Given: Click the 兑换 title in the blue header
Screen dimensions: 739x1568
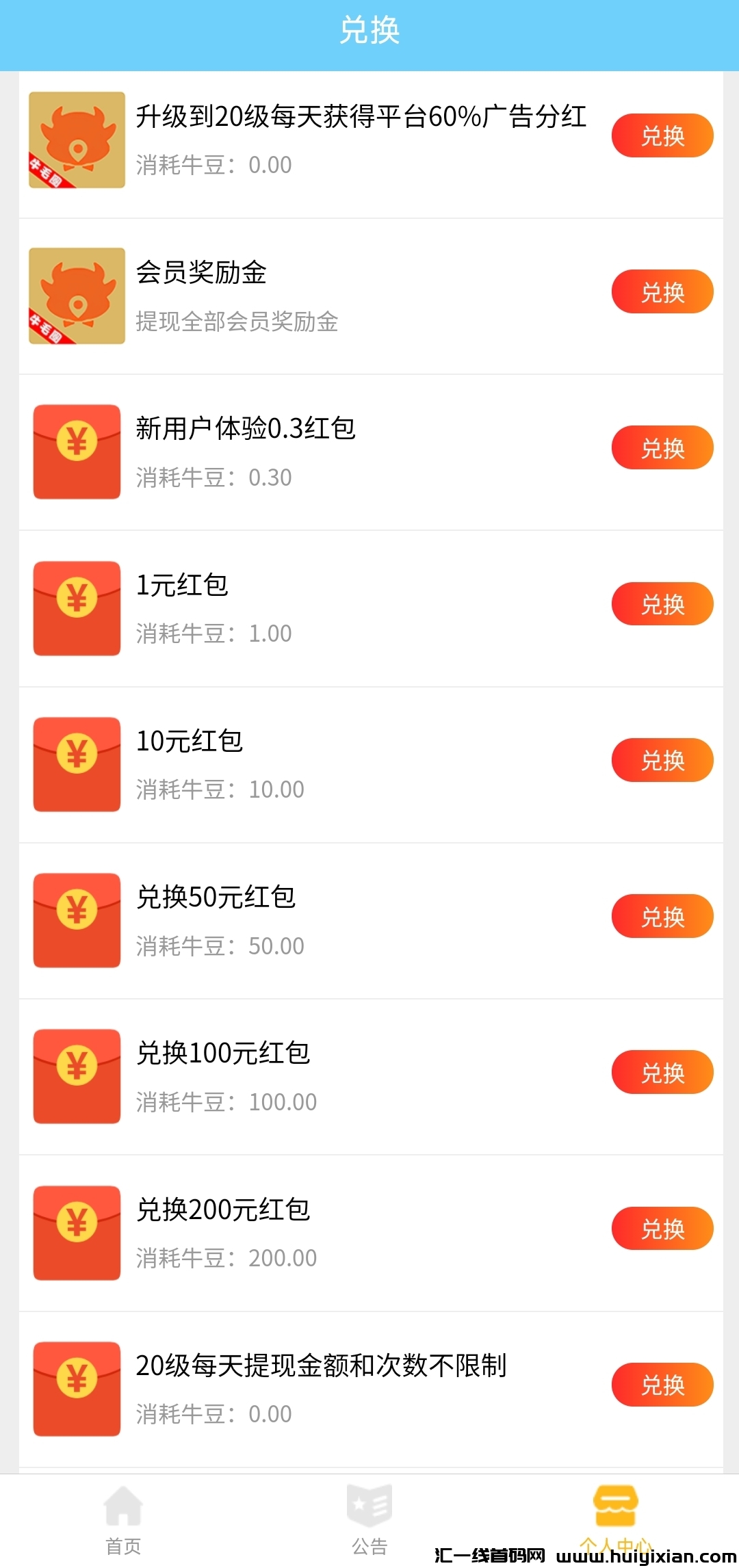Looking at the screenshot, I should click(369, 33).
